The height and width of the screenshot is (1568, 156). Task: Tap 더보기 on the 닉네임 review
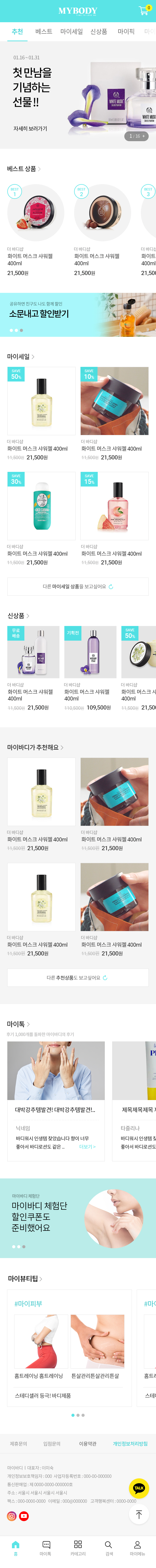tap(88, 1147)
